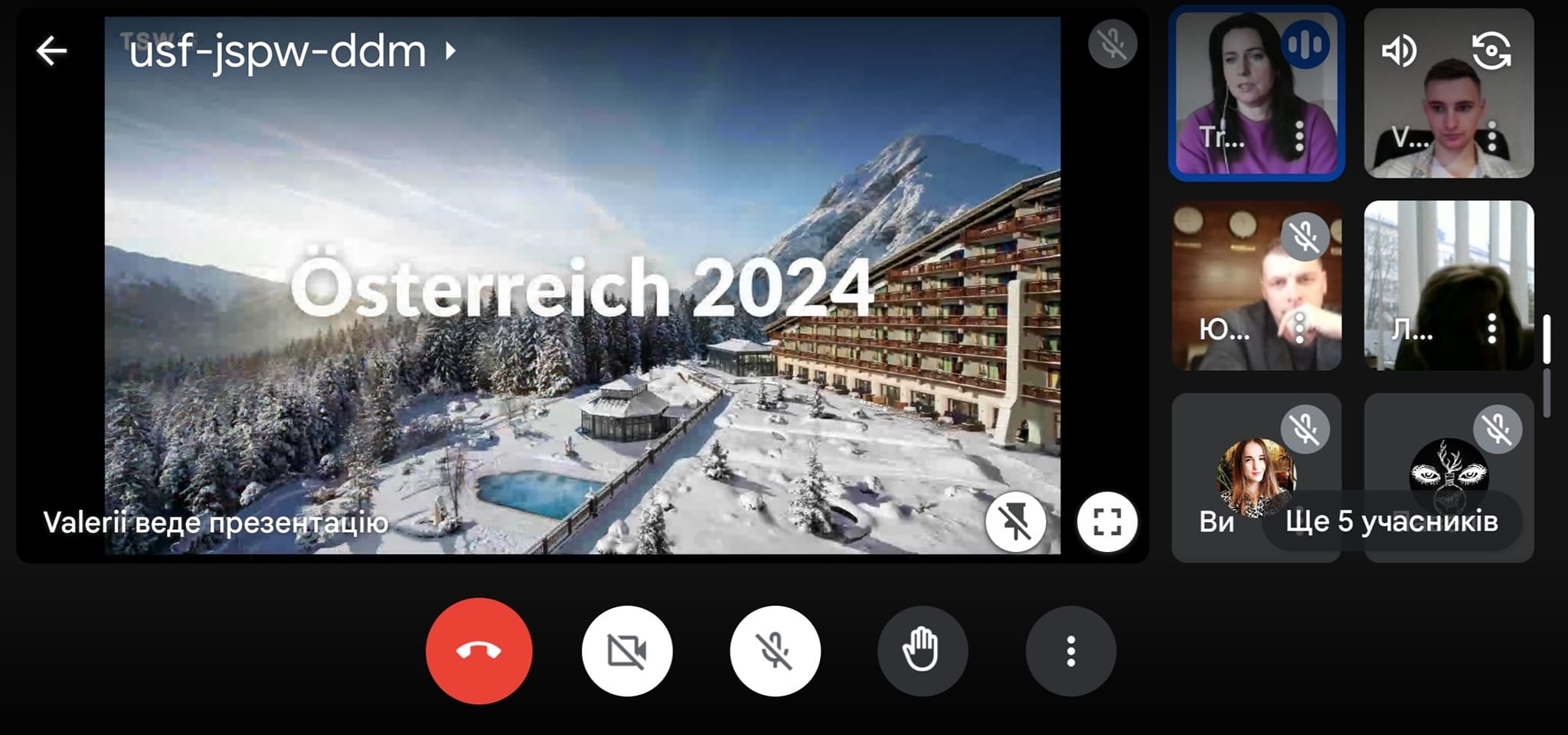This screenshot has height=735, width=1568.
Task: Change the audio output speaker
Action: point(1399,51)
